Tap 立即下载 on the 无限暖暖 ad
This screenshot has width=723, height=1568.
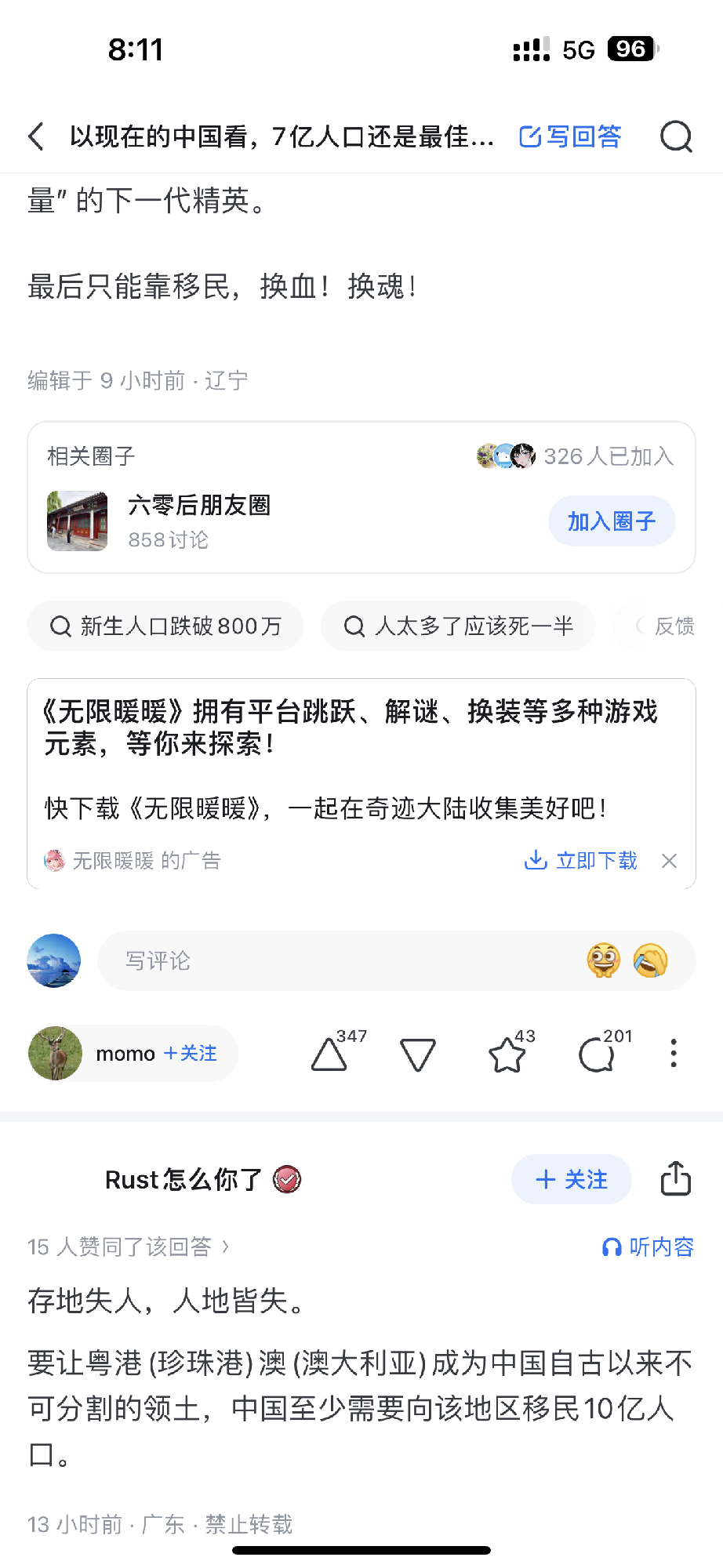click(581, 861)
